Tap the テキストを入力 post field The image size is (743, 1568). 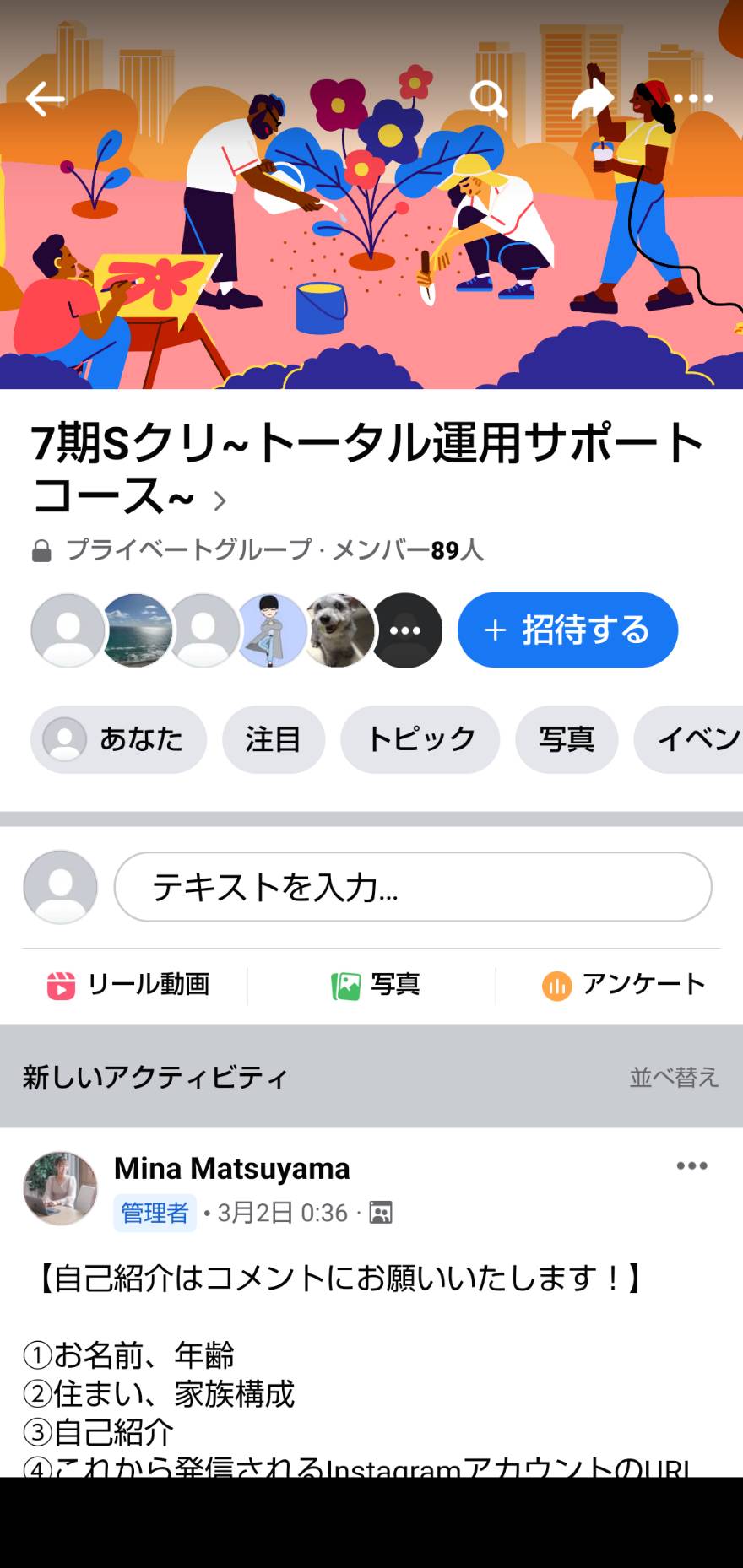point(413,887)
